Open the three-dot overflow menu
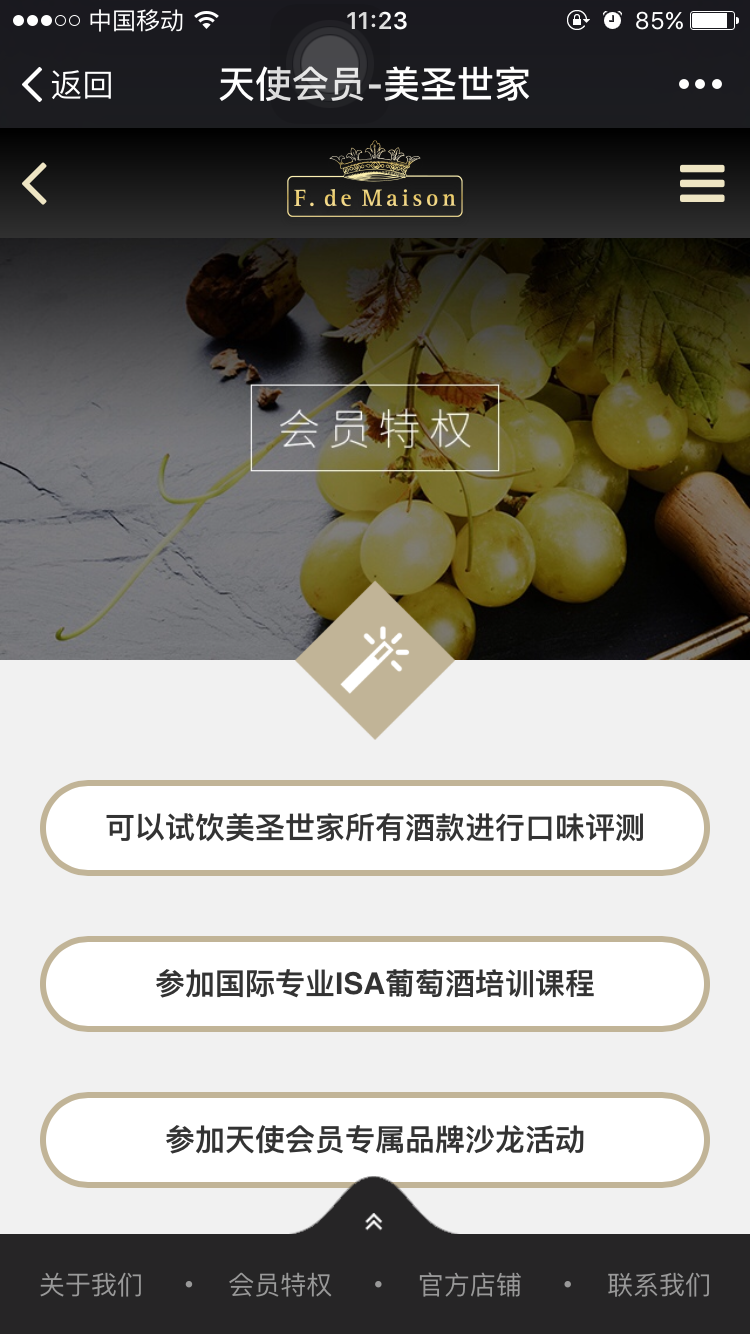The width and height of the screenshot is (750, 1334). point(700,85)
